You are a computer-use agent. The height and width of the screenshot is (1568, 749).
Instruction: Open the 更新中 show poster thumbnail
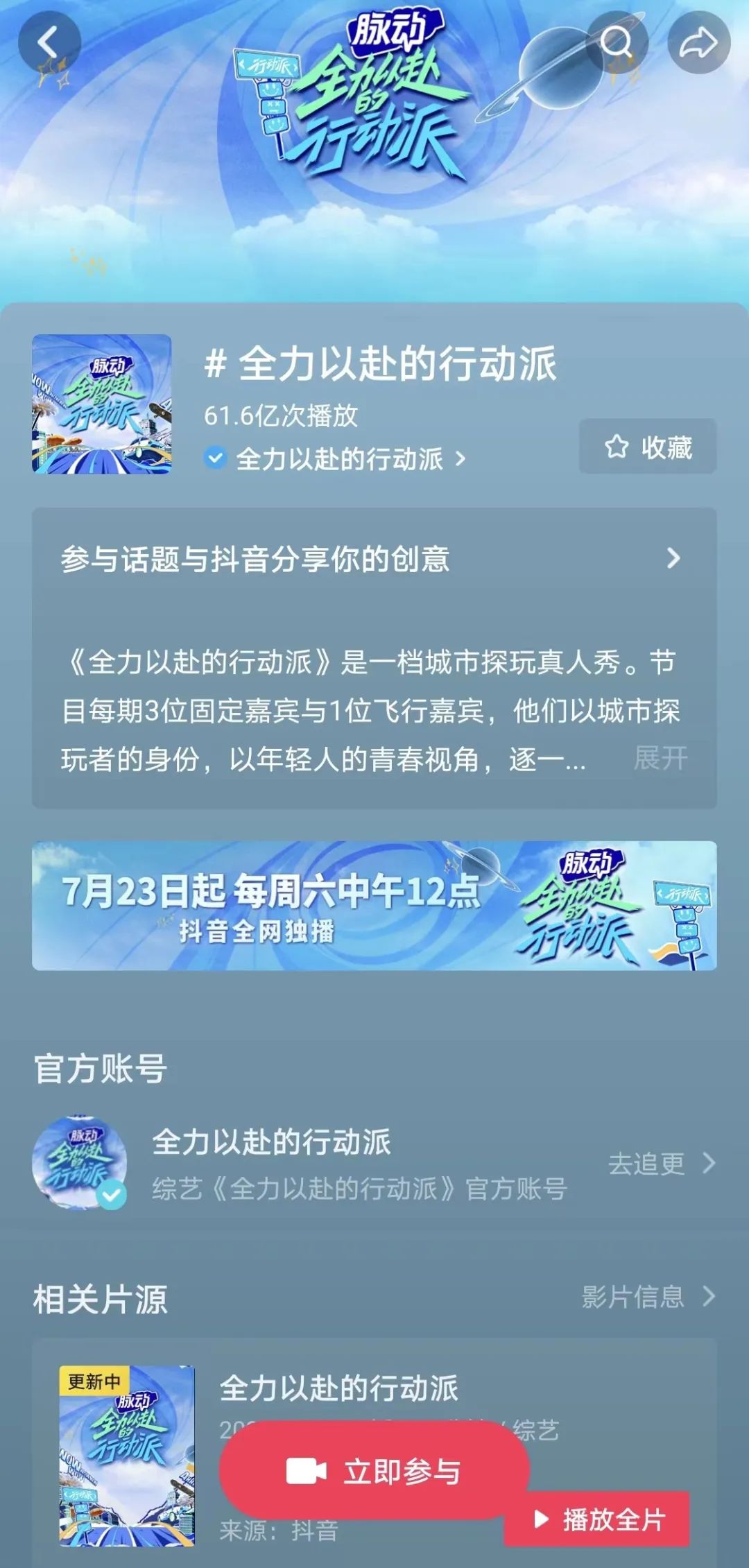point(127,1456)
